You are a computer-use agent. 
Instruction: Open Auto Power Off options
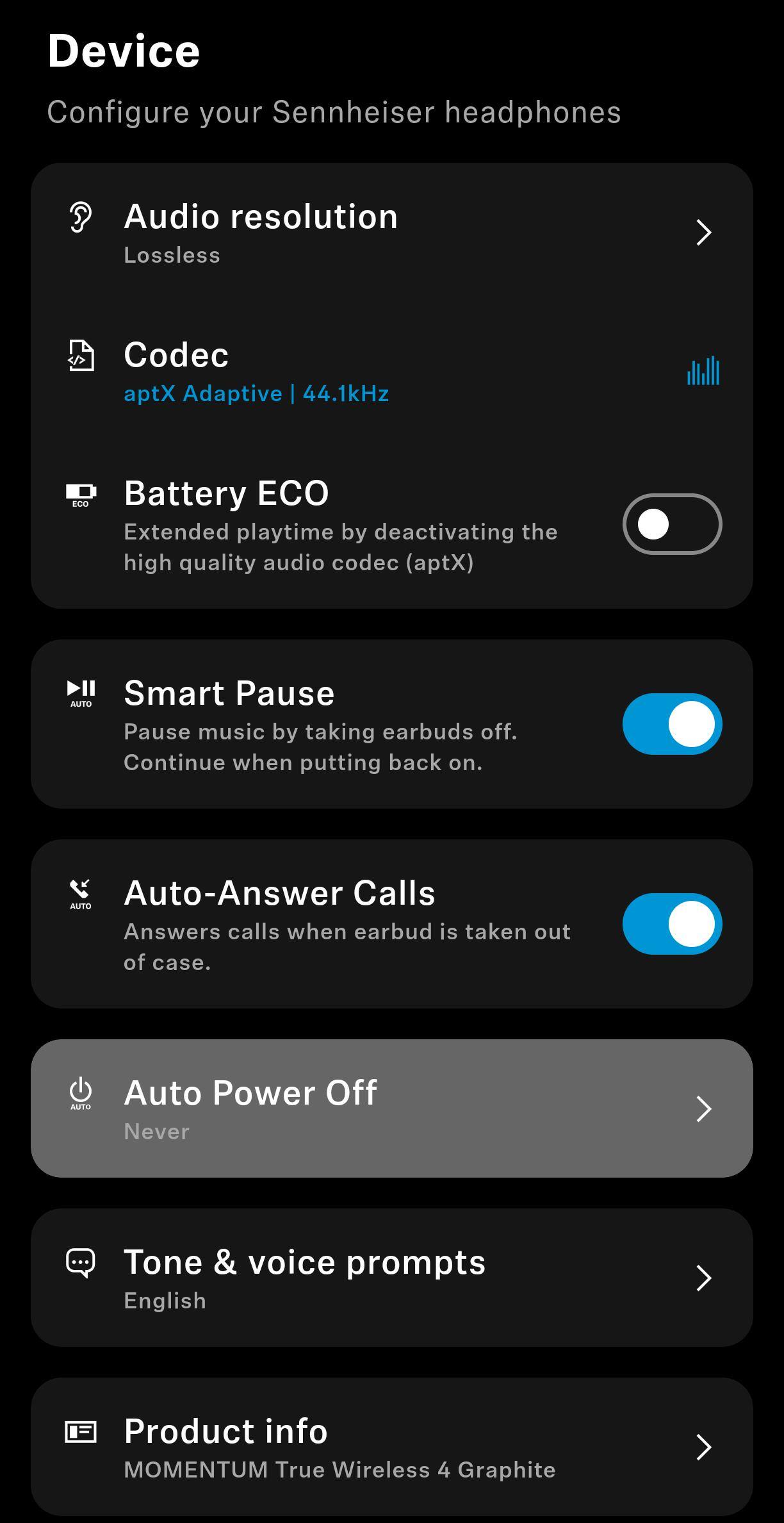391,1108
